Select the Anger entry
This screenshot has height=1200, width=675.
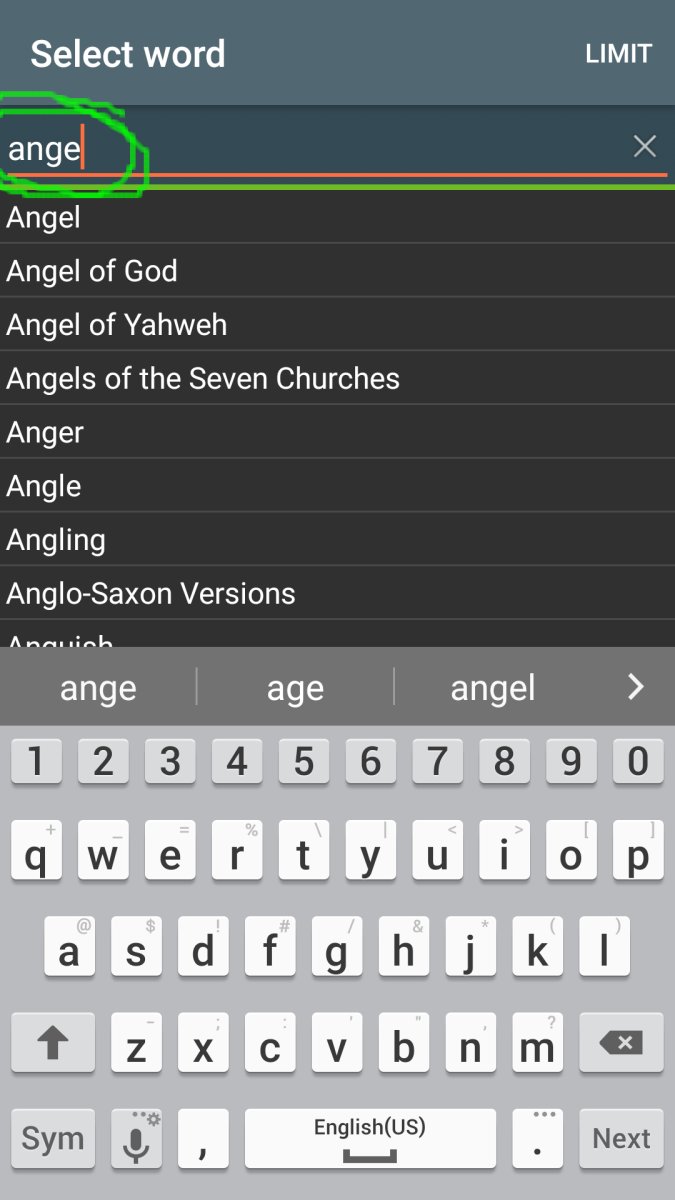coord(337,433)
